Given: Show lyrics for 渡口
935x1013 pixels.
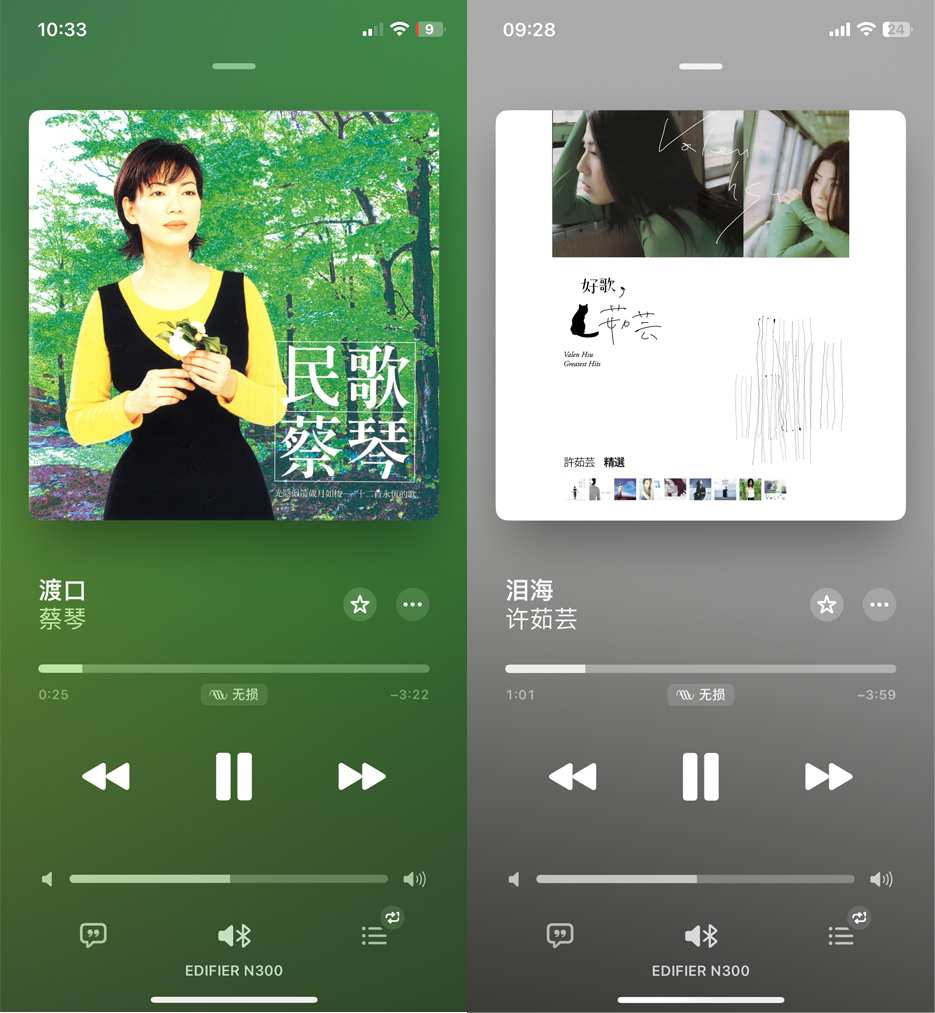Looking at the screenshot, I should coord(93,935).
